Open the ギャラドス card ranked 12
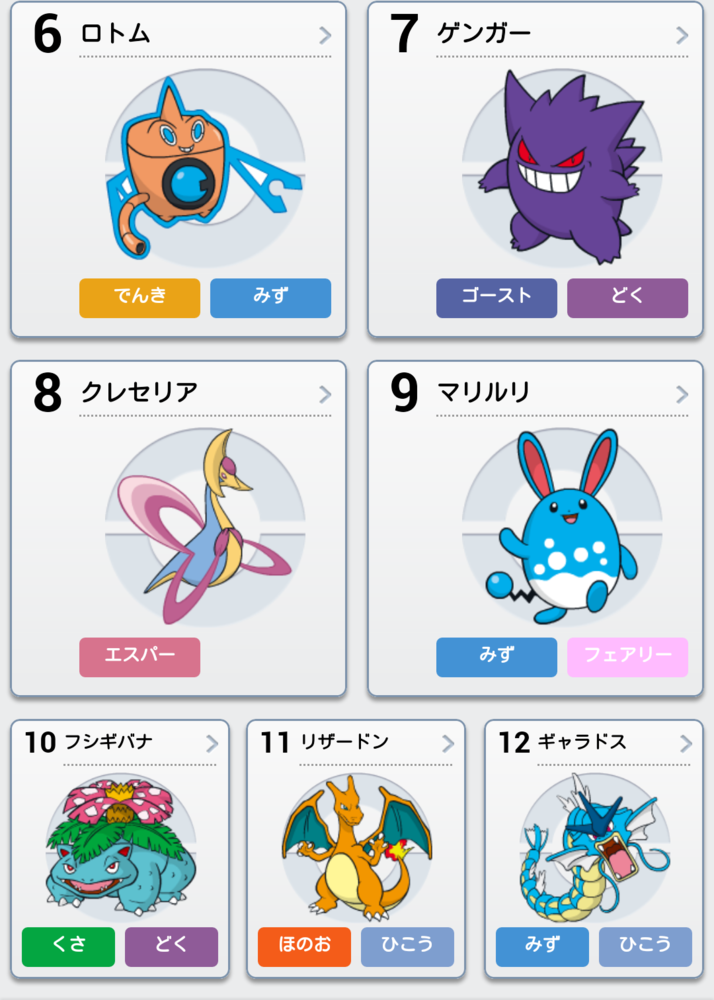Image resolution: width=714 pixels, height=1000 pixels. tap(594, 849)
